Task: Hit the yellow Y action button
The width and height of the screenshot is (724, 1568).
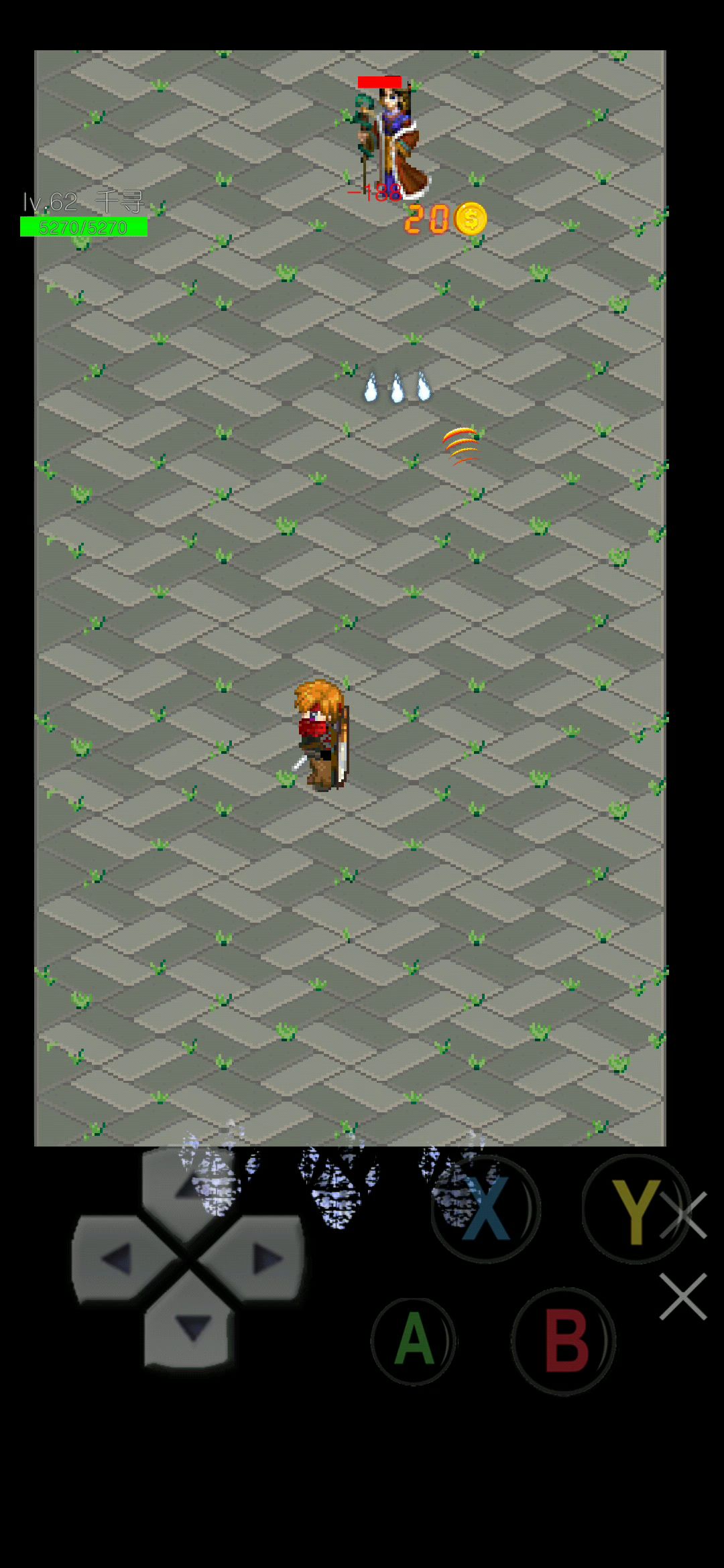Action: click(x=636, y=1208)
